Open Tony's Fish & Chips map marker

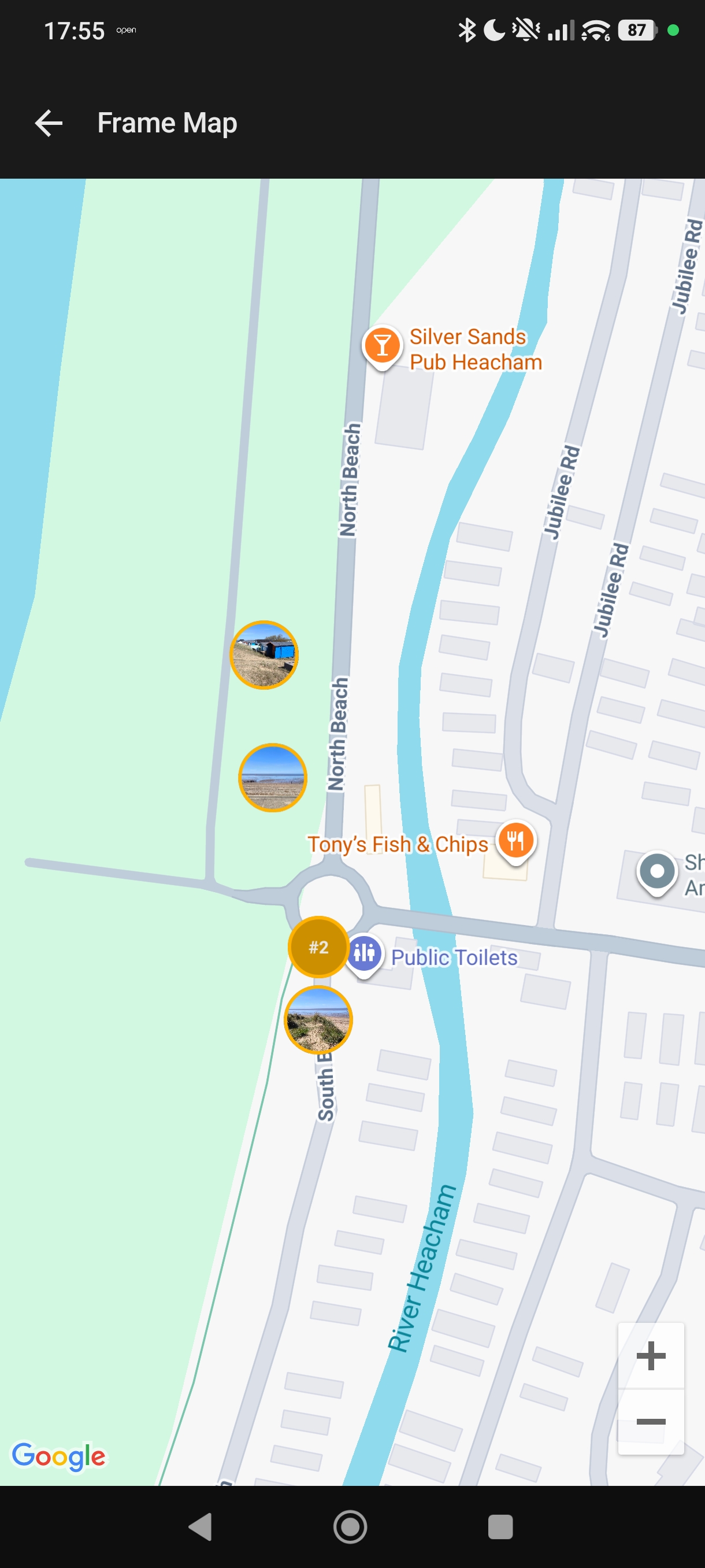[515, 841]
